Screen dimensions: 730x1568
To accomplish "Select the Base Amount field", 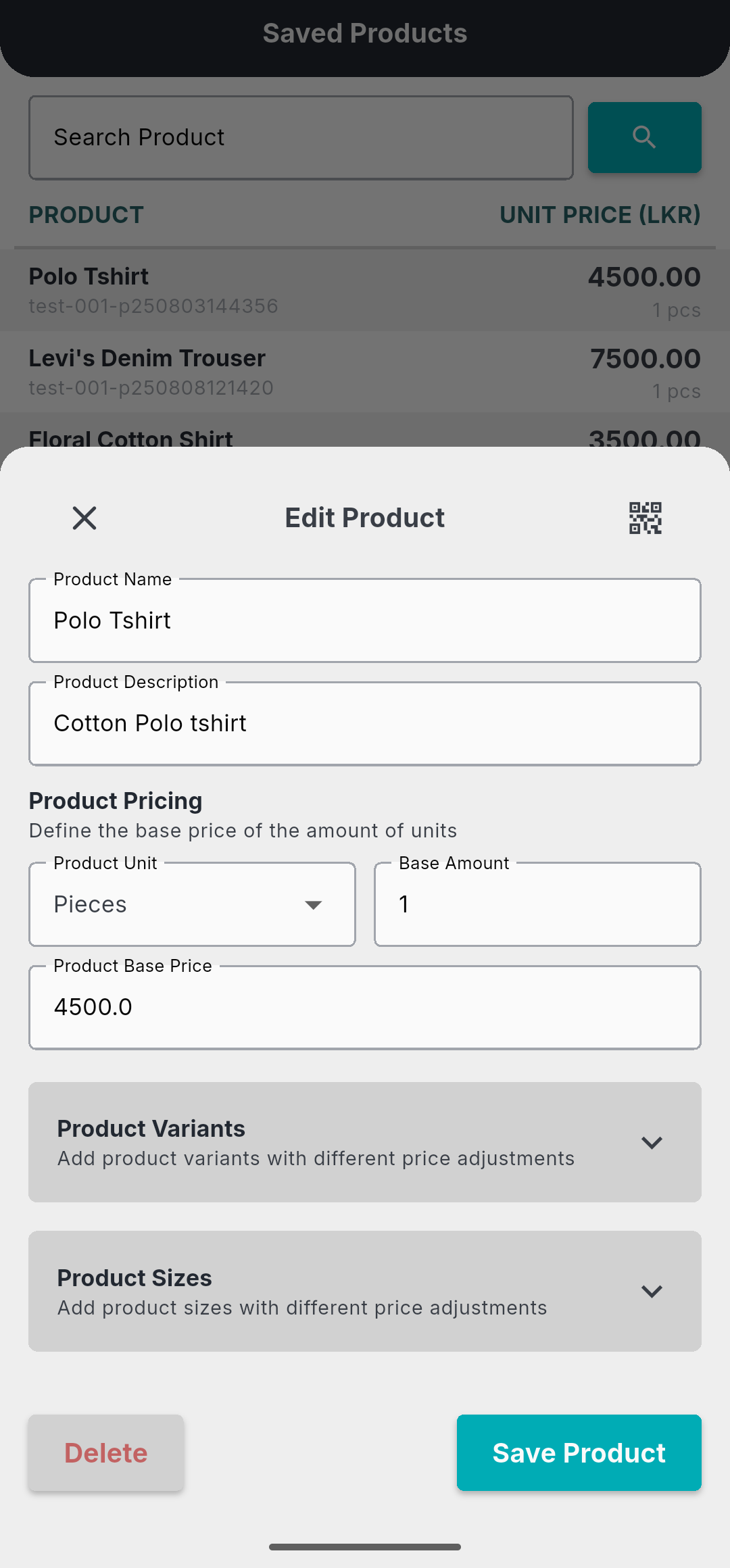I will coord(537,904).
